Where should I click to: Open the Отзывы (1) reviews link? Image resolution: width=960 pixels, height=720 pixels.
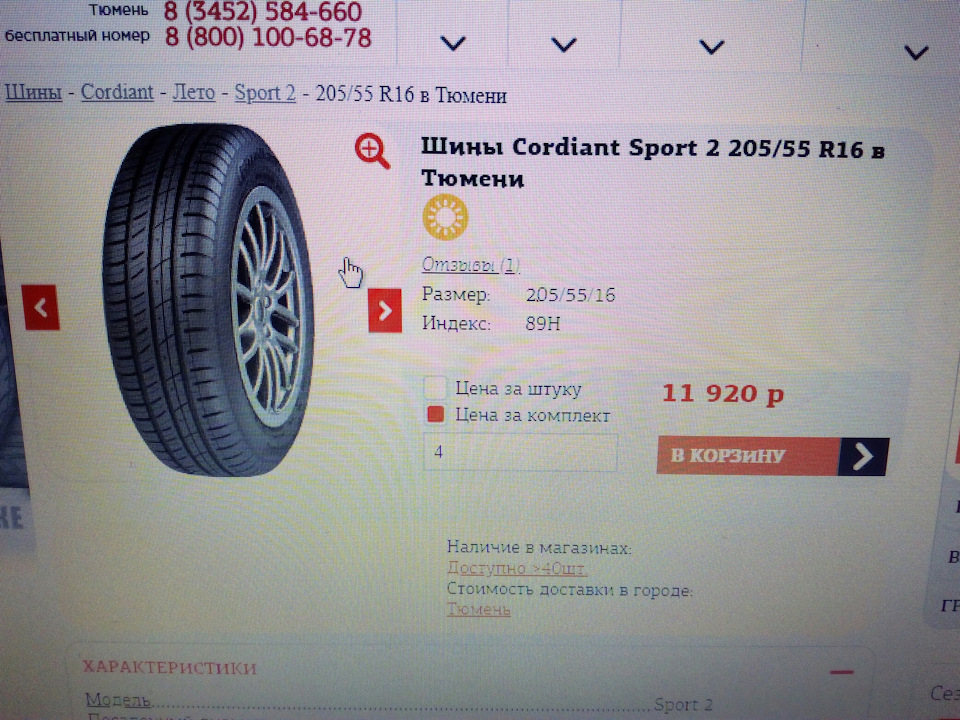coord(471,265)
